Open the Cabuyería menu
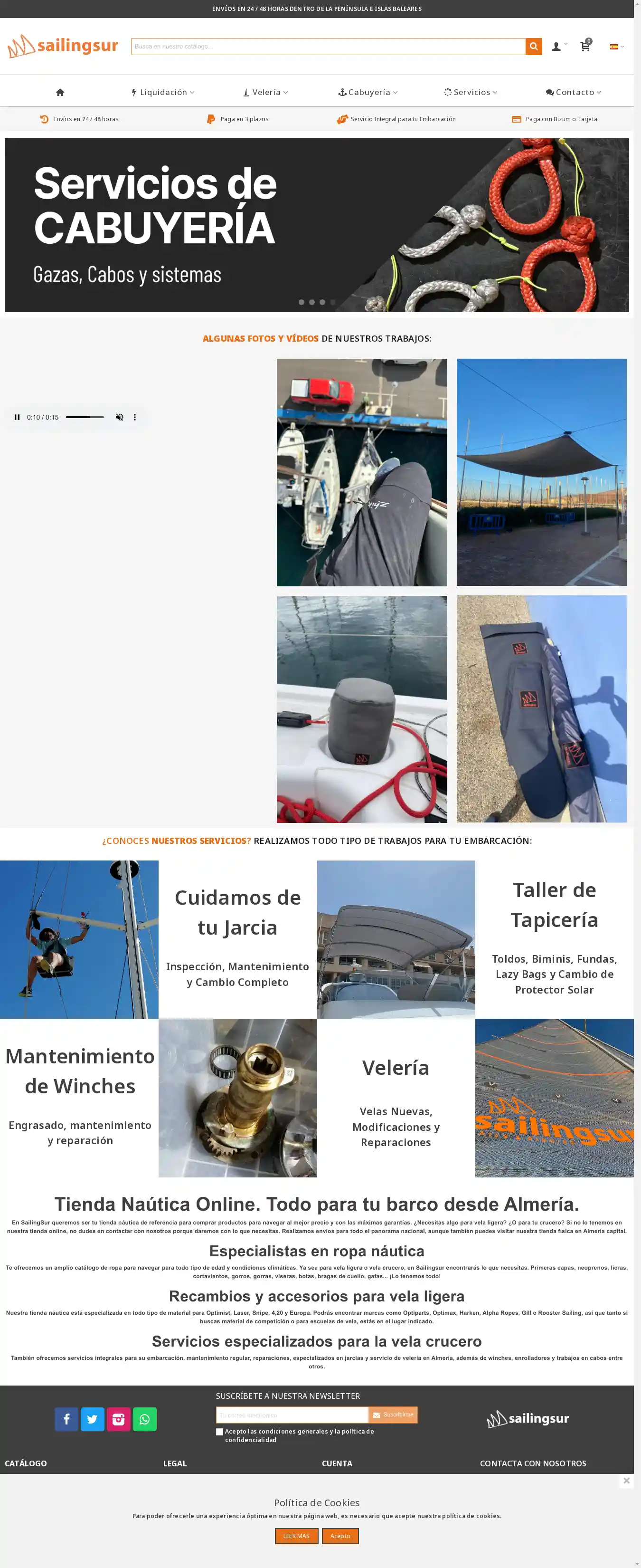Viewport: 641px width, 1568px height. 368,93
